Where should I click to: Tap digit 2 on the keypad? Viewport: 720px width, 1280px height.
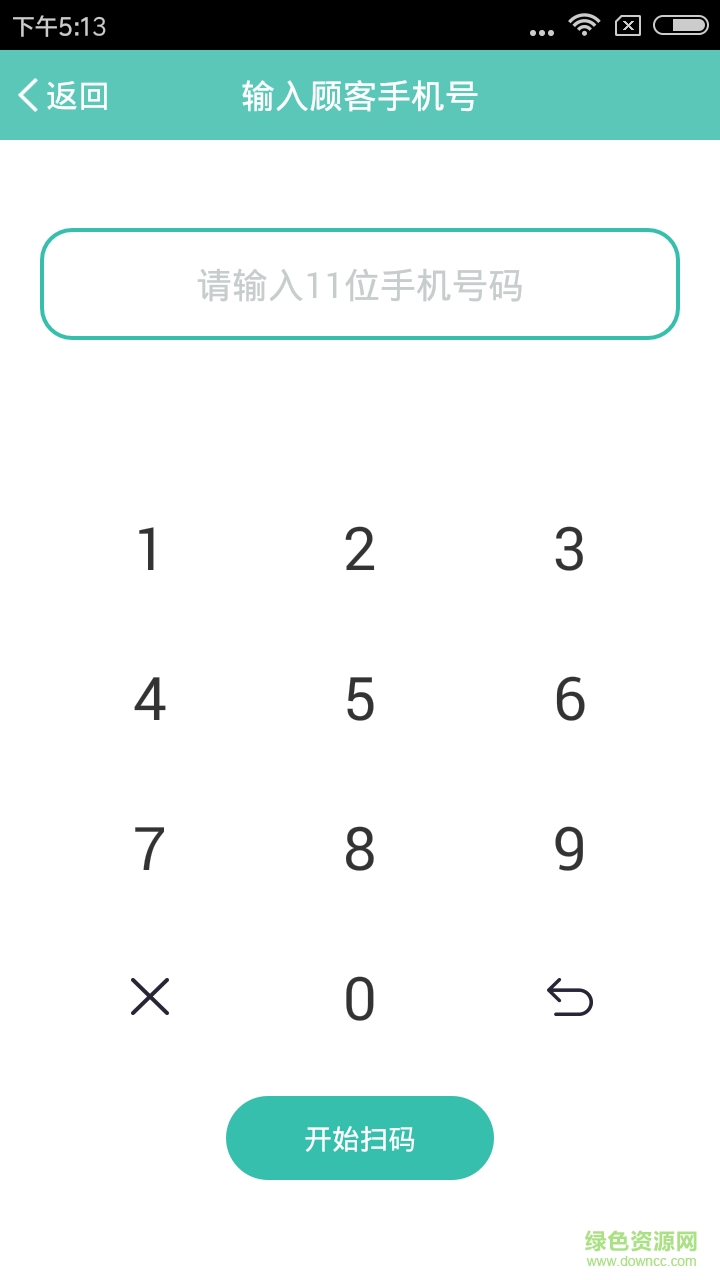point(360,549)
